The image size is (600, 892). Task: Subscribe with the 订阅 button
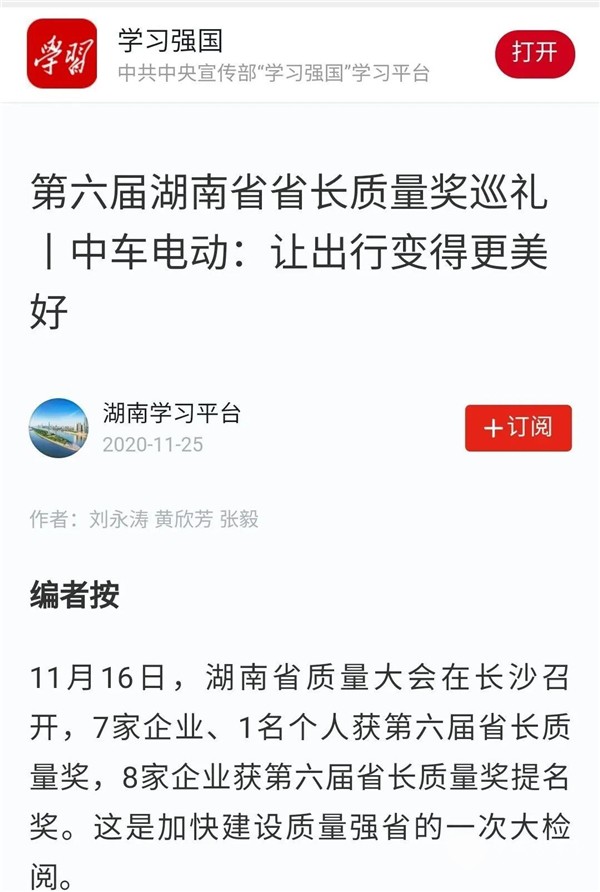tap(518, 428)
